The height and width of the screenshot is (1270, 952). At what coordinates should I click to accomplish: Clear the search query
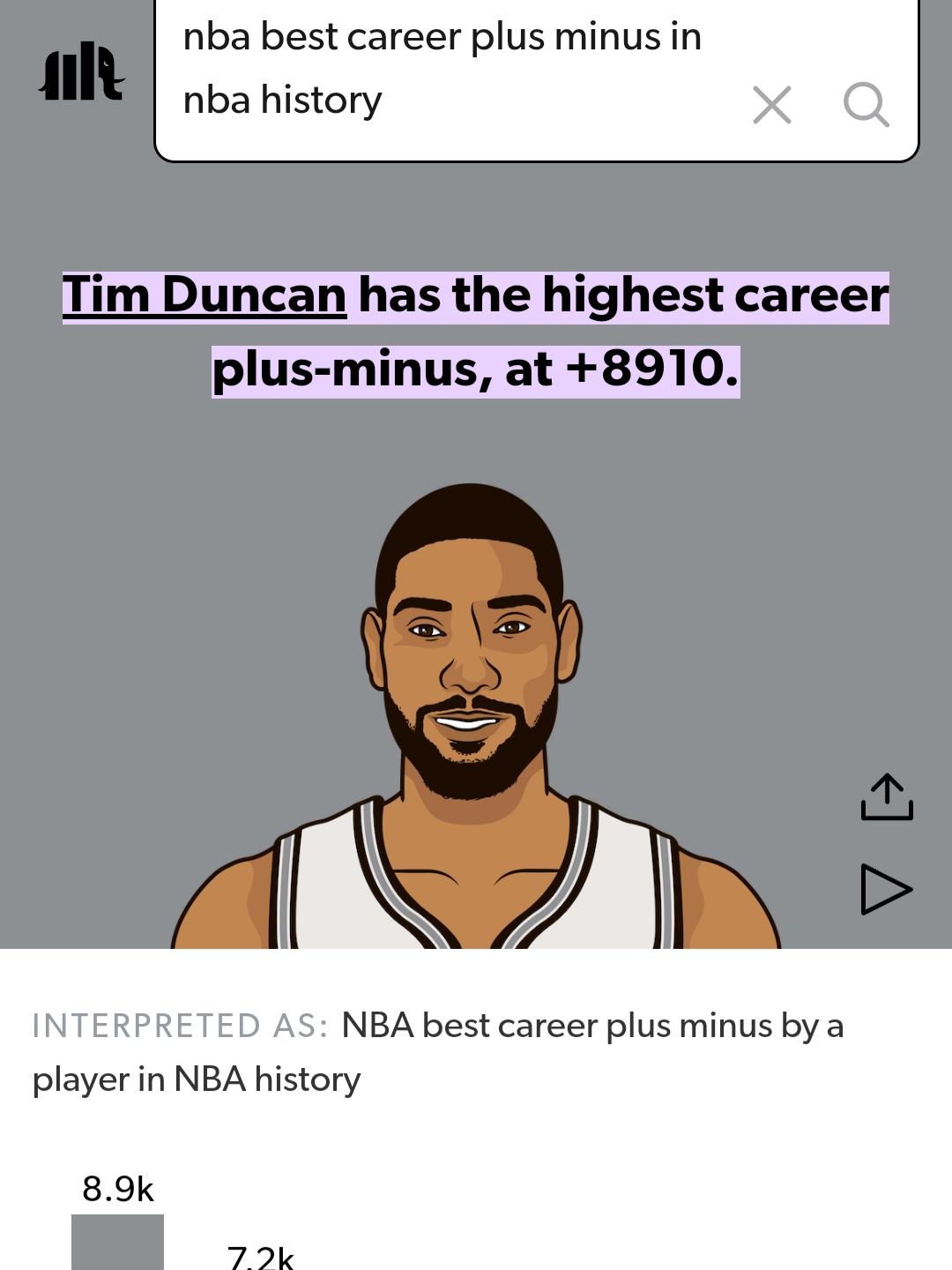(x=772, y=105)
